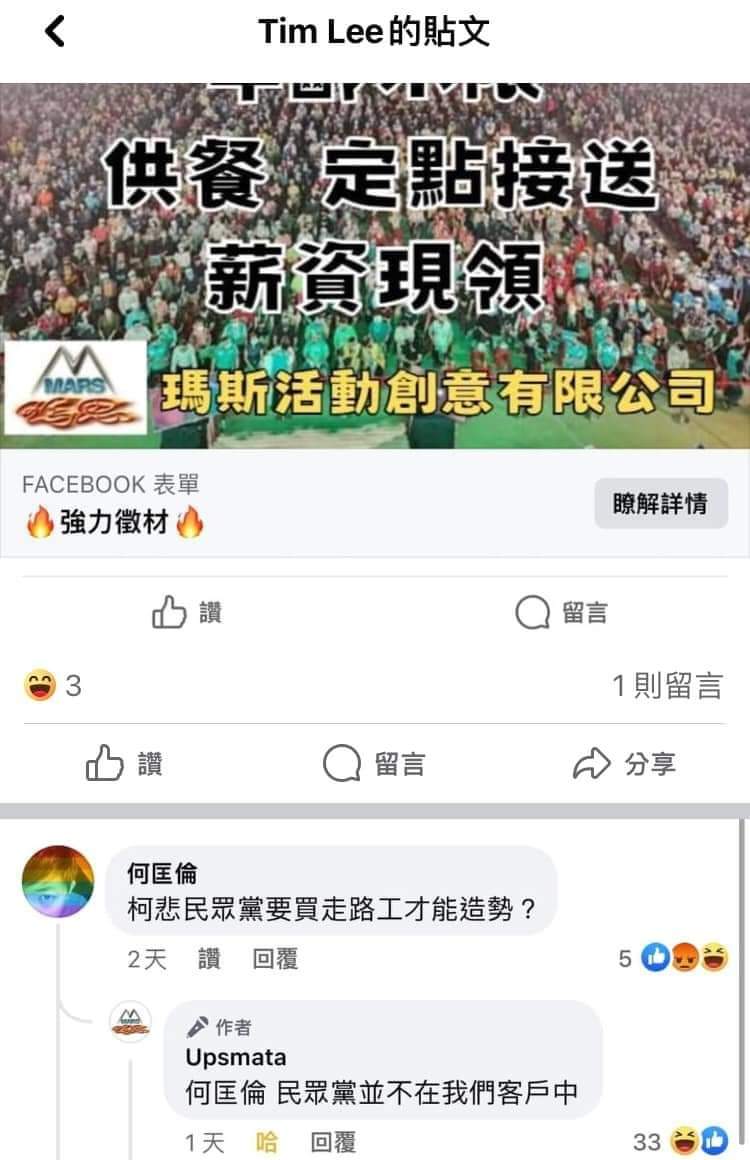
Task: View the 3 reactions on the post
Action: 52,686
